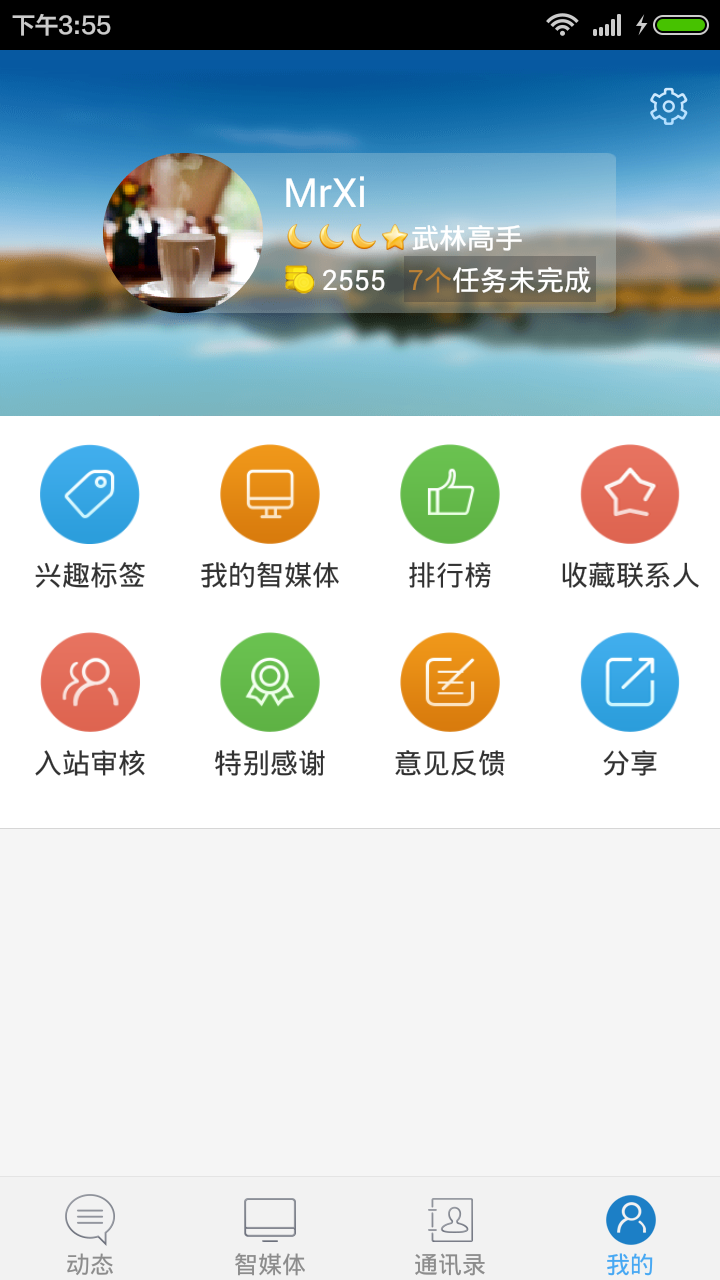Tap the coin count 2555

[355, 280]
